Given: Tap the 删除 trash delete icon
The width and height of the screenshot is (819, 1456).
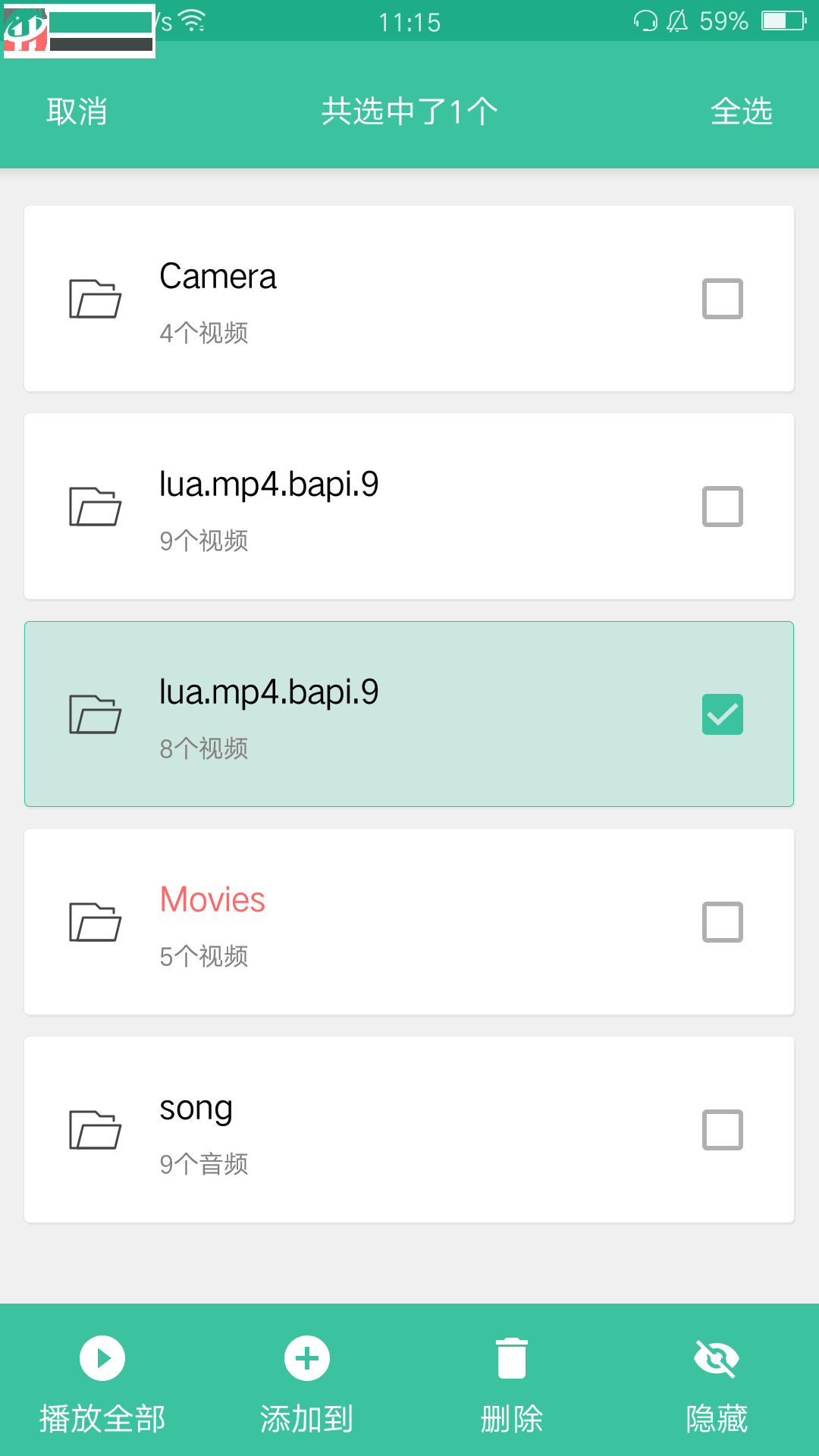Looking at the screenshot, I should tap(512, 1358).
